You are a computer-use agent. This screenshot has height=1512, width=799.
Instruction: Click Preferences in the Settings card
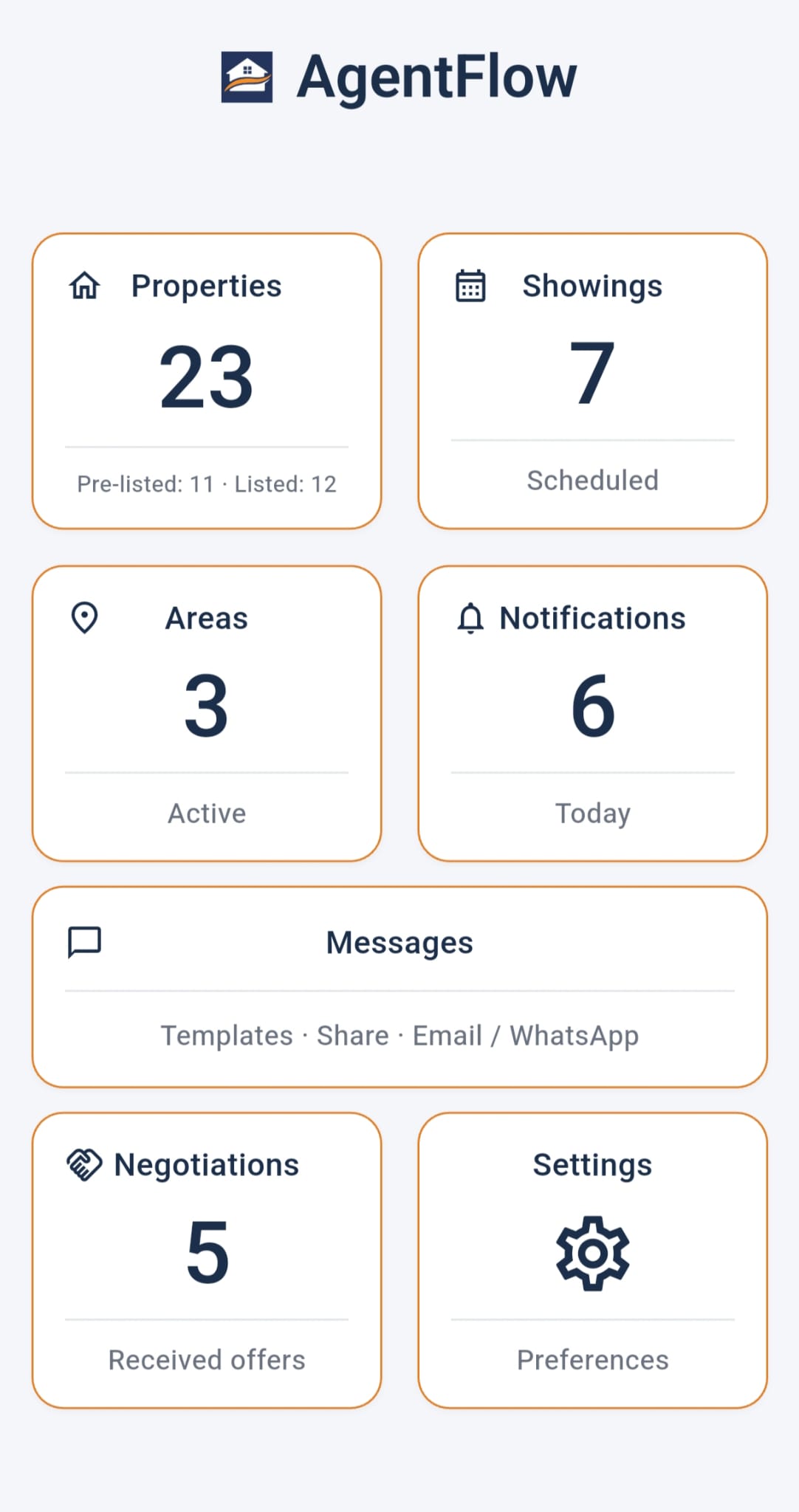(592, 1359)
